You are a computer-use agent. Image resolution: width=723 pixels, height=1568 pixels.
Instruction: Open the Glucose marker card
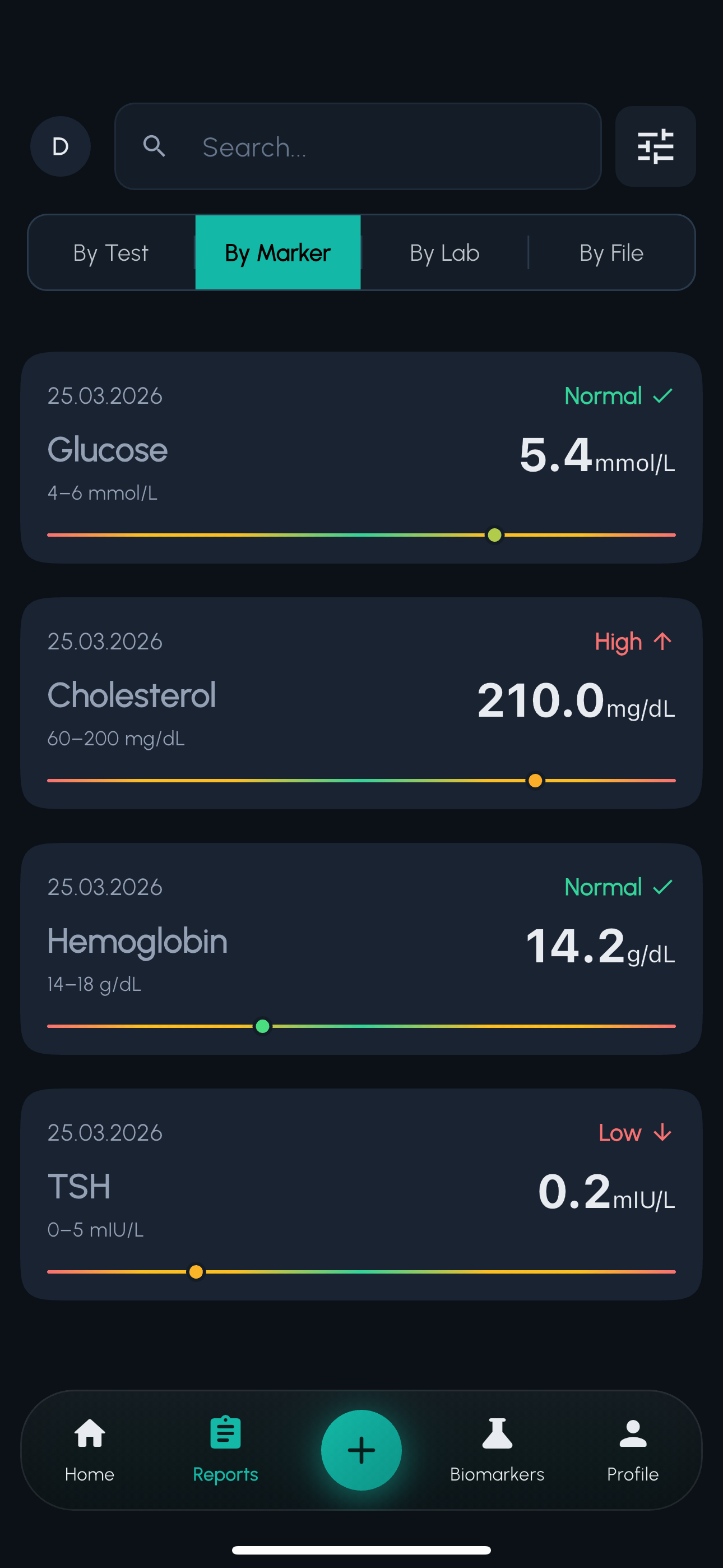[361, 458]
